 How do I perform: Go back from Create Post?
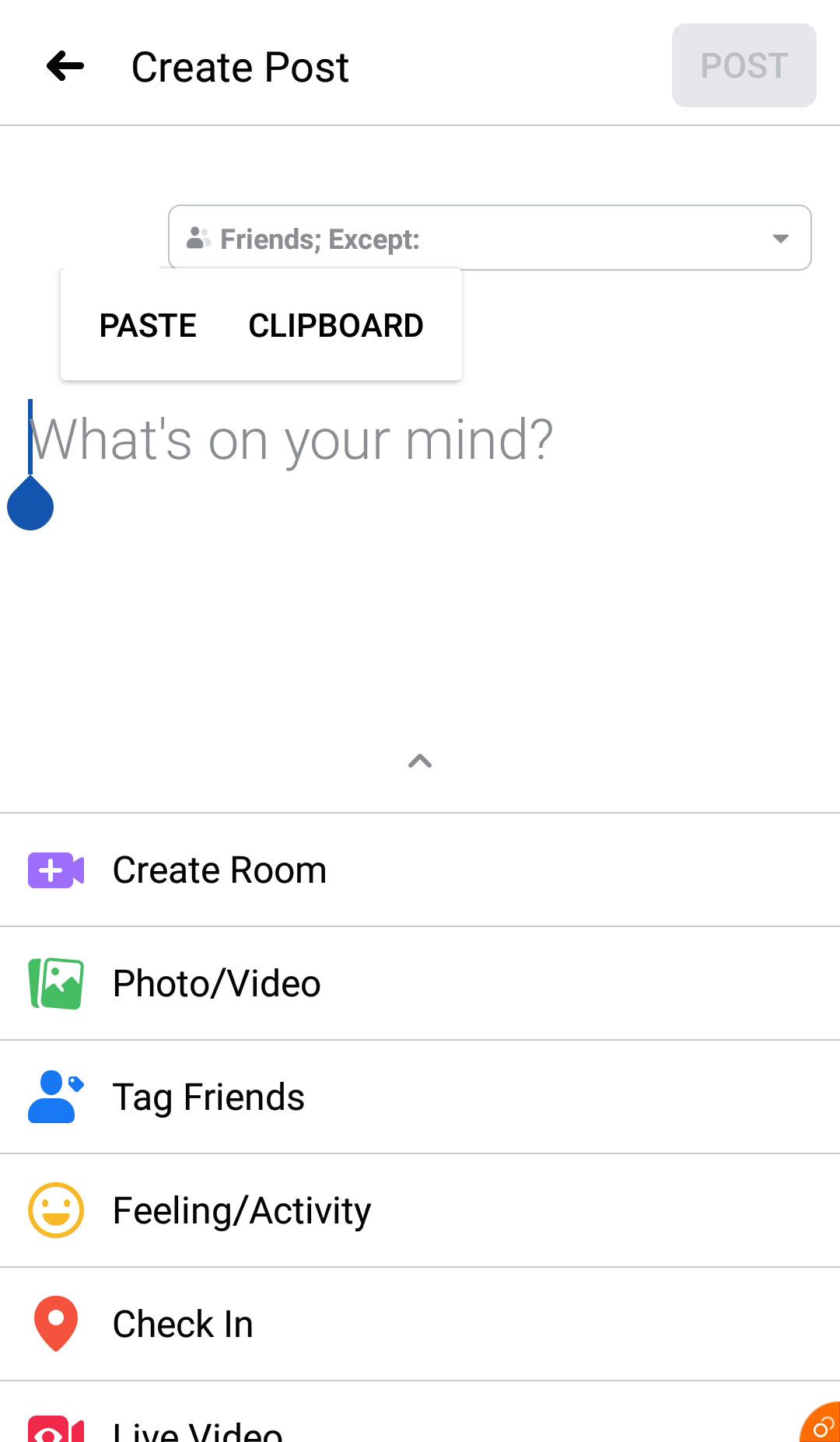(65, 66)
